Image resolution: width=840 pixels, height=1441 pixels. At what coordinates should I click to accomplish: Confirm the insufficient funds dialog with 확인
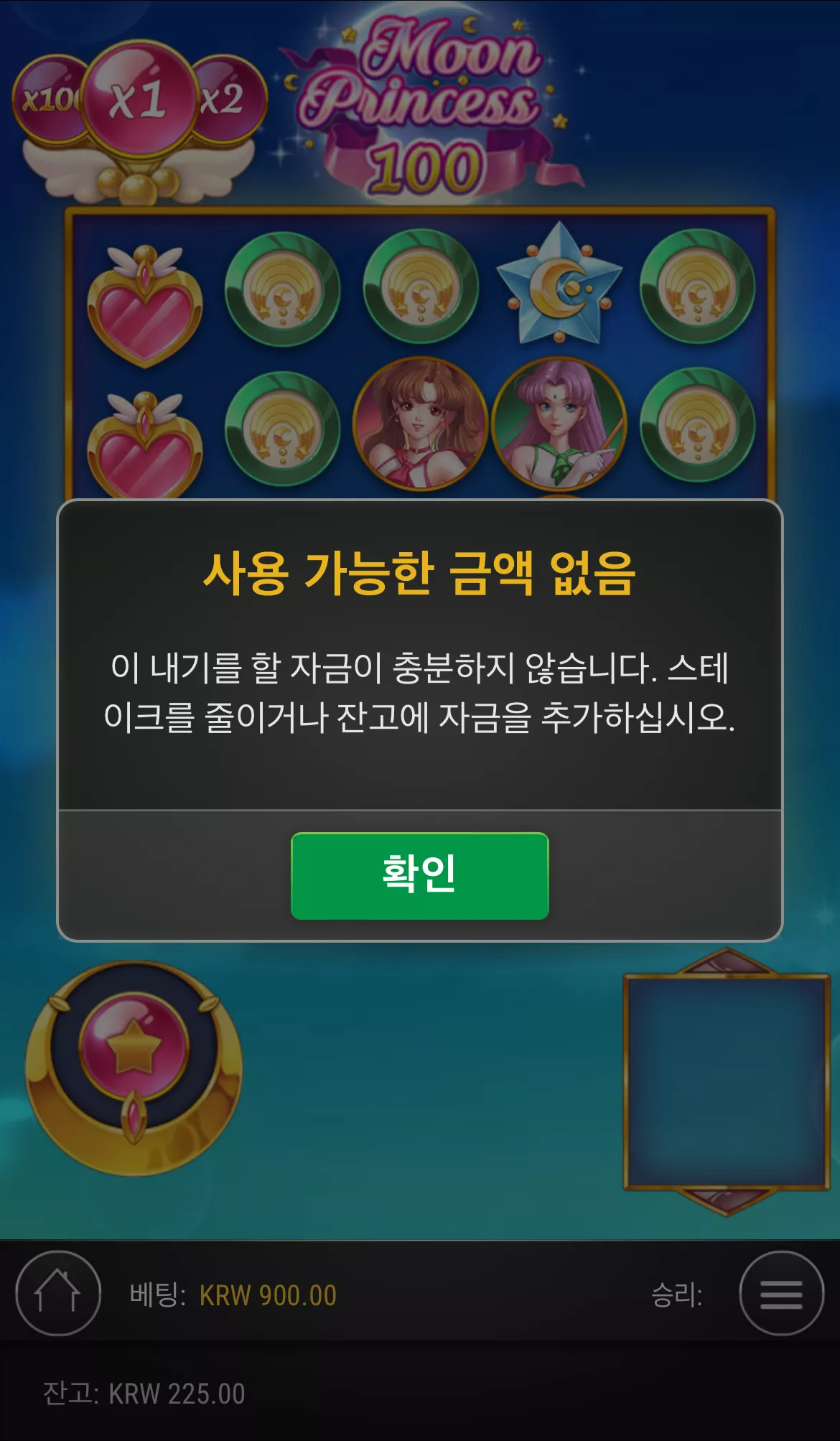pyautogui.click(x=420, y=875)
